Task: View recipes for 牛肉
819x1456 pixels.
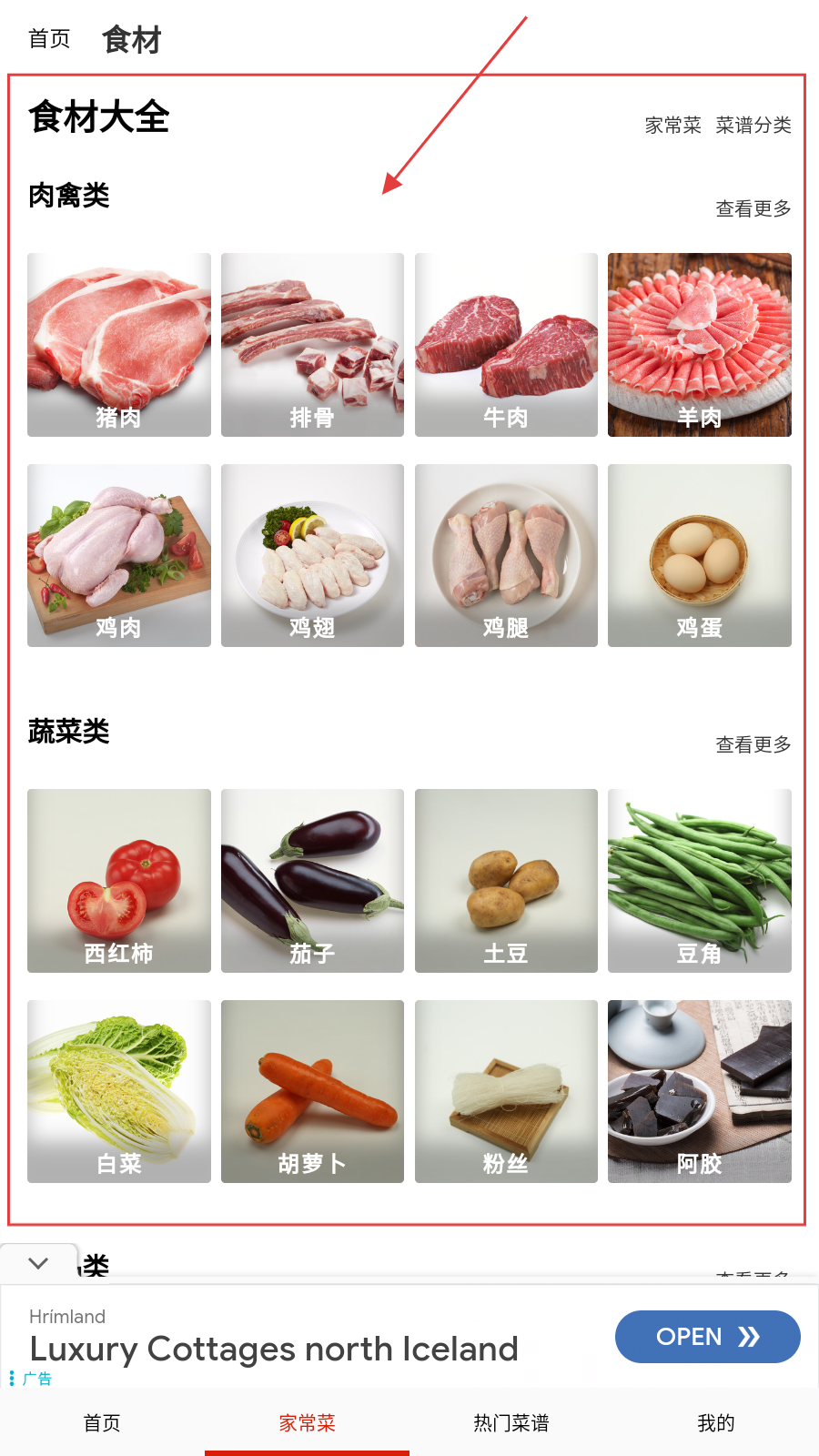Action: point(506,345)
